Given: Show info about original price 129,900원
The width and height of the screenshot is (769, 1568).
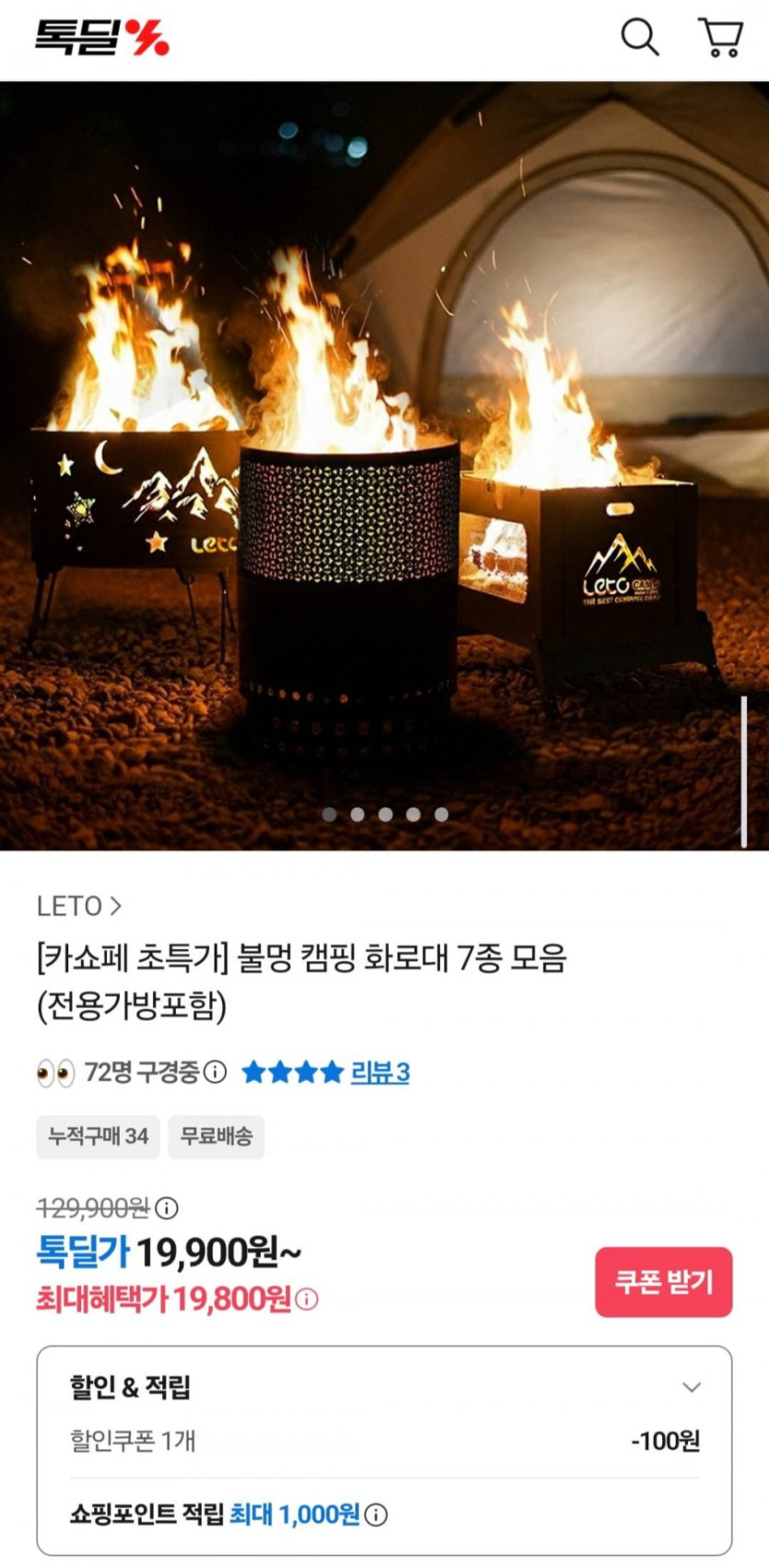Looking at the screenshot, I should click(x=167, y=1208).
